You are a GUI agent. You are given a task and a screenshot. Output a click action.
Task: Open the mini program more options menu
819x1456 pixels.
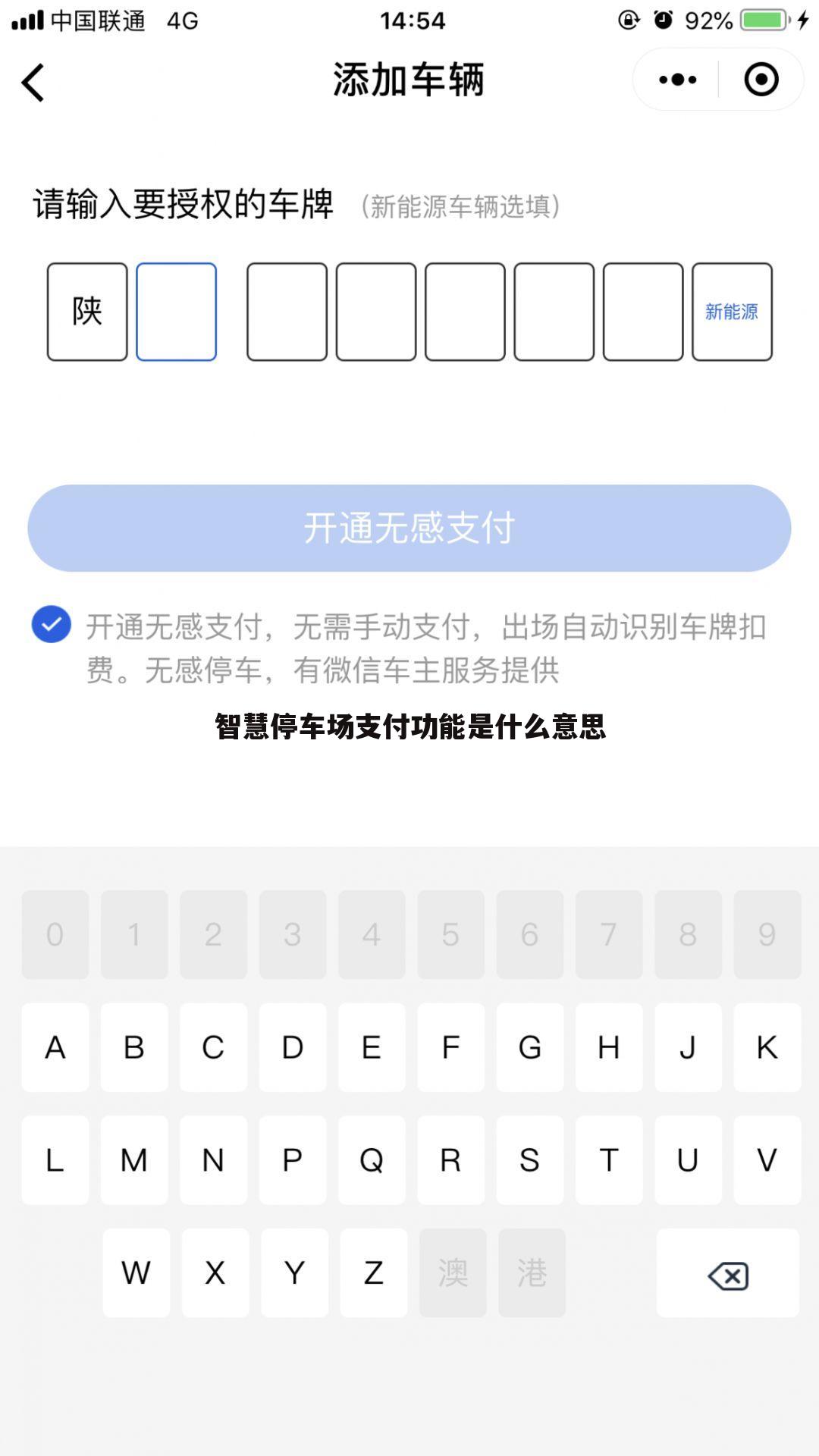coord(677,80)
